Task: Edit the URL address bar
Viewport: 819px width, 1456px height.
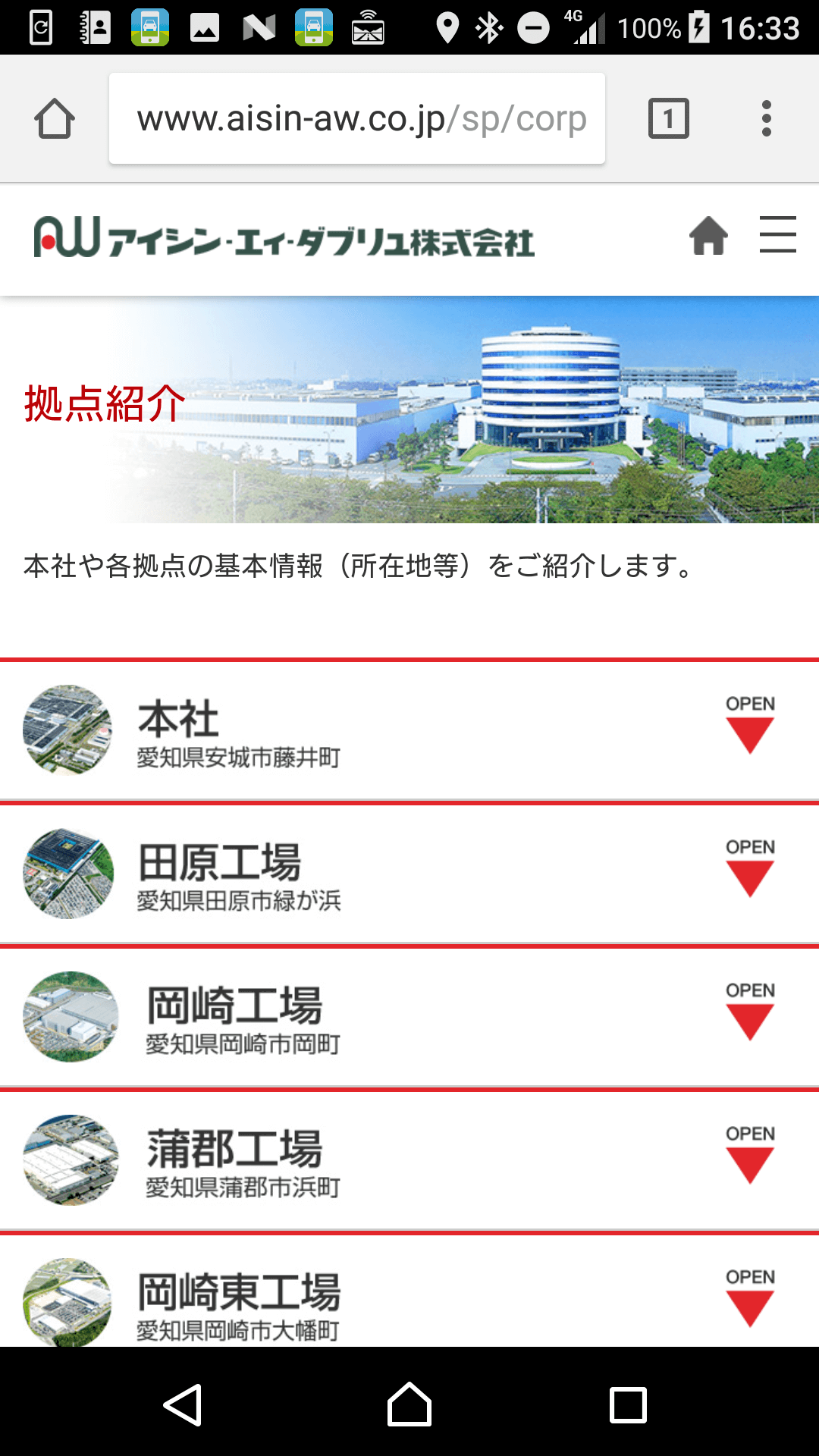Action: click(x=357, y=118)
